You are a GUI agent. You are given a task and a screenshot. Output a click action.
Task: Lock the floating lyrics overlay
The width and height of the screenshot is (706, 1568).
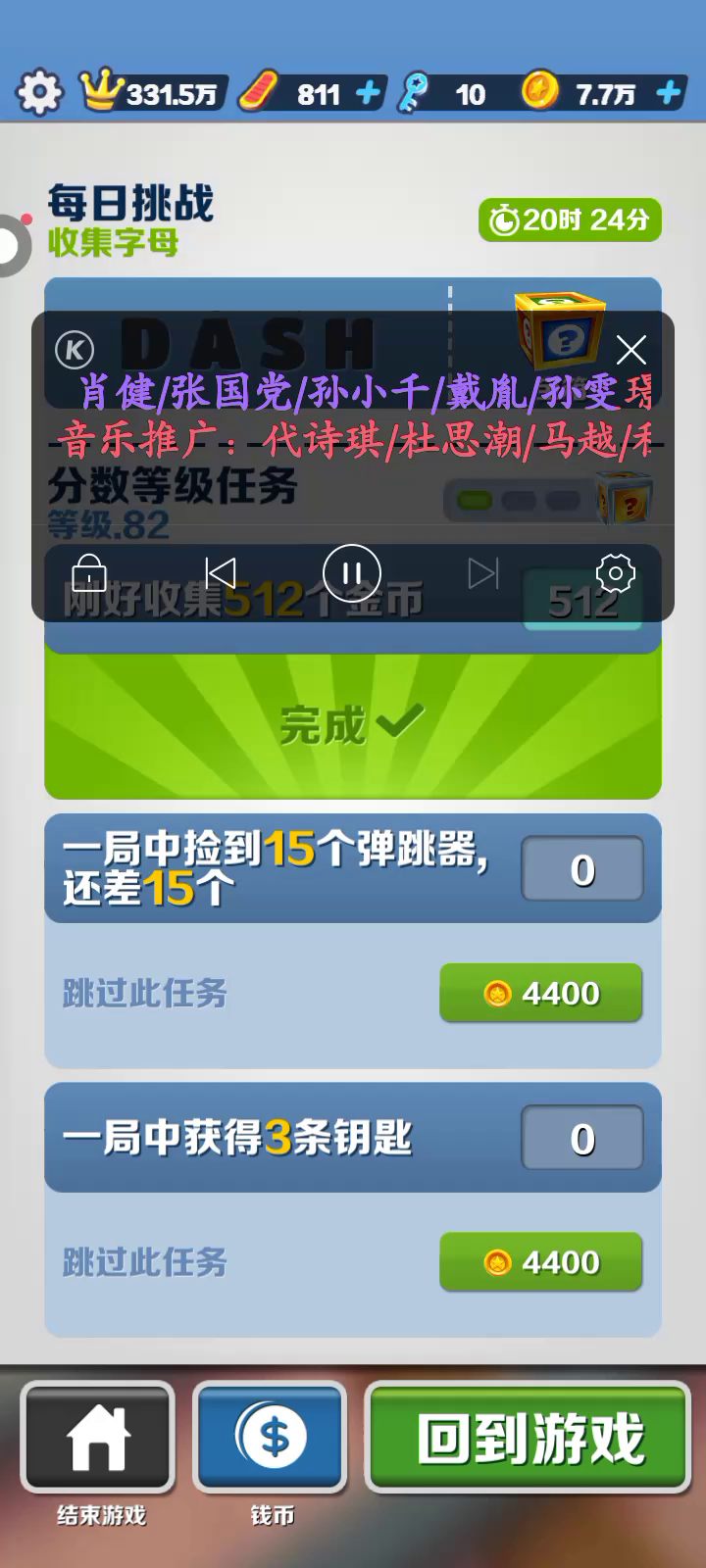(x=89, y=573)
